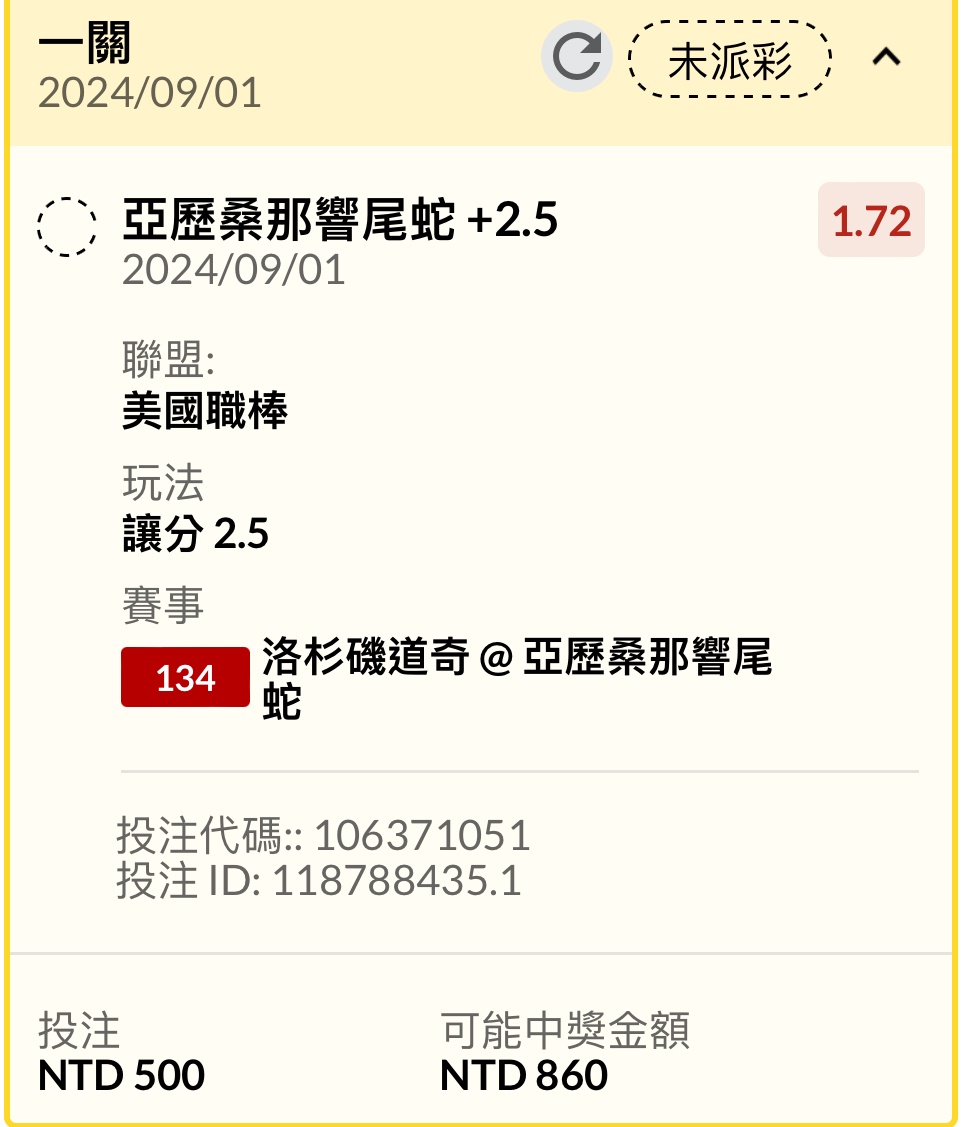Collapse the 一關 bet details

coord(886,58)
